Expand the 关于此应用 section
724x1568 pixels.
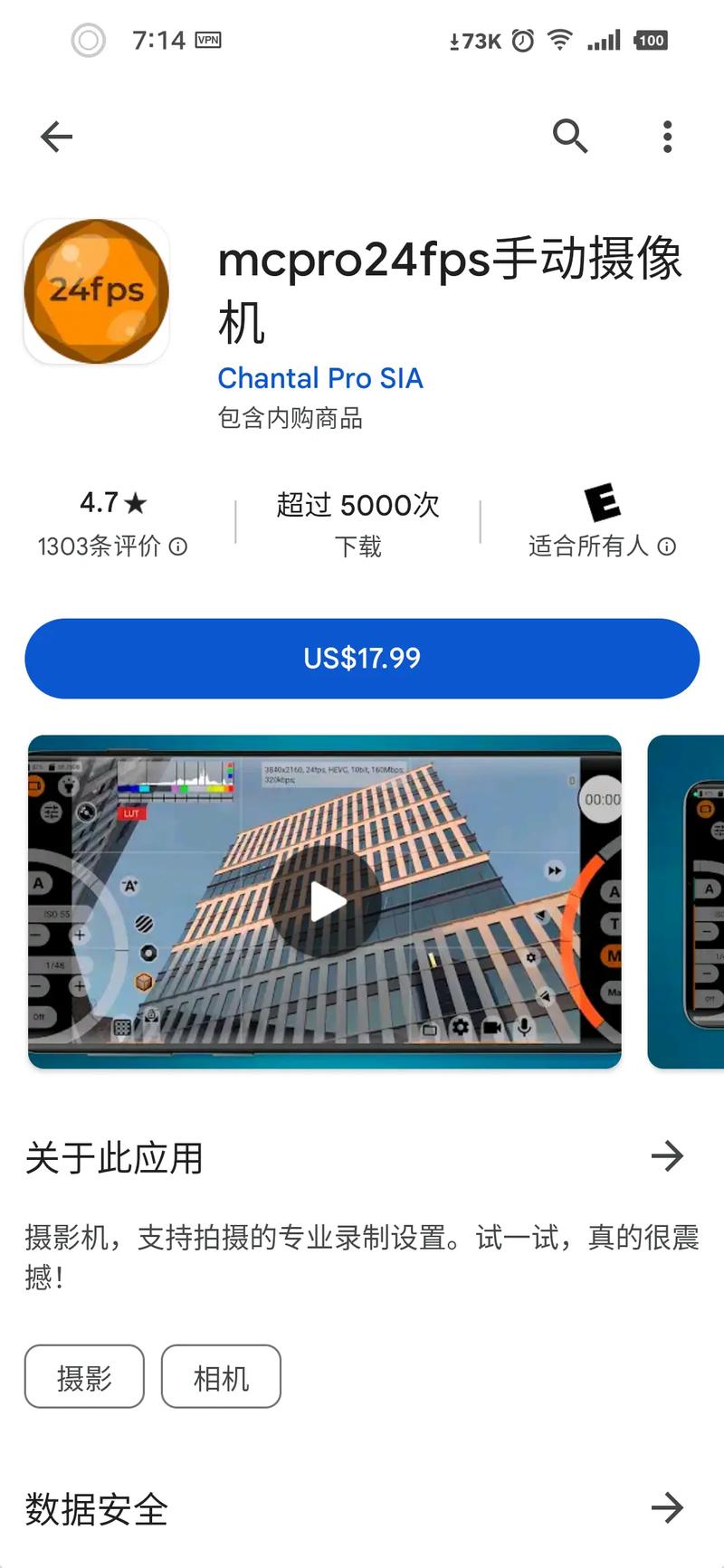668,1156
